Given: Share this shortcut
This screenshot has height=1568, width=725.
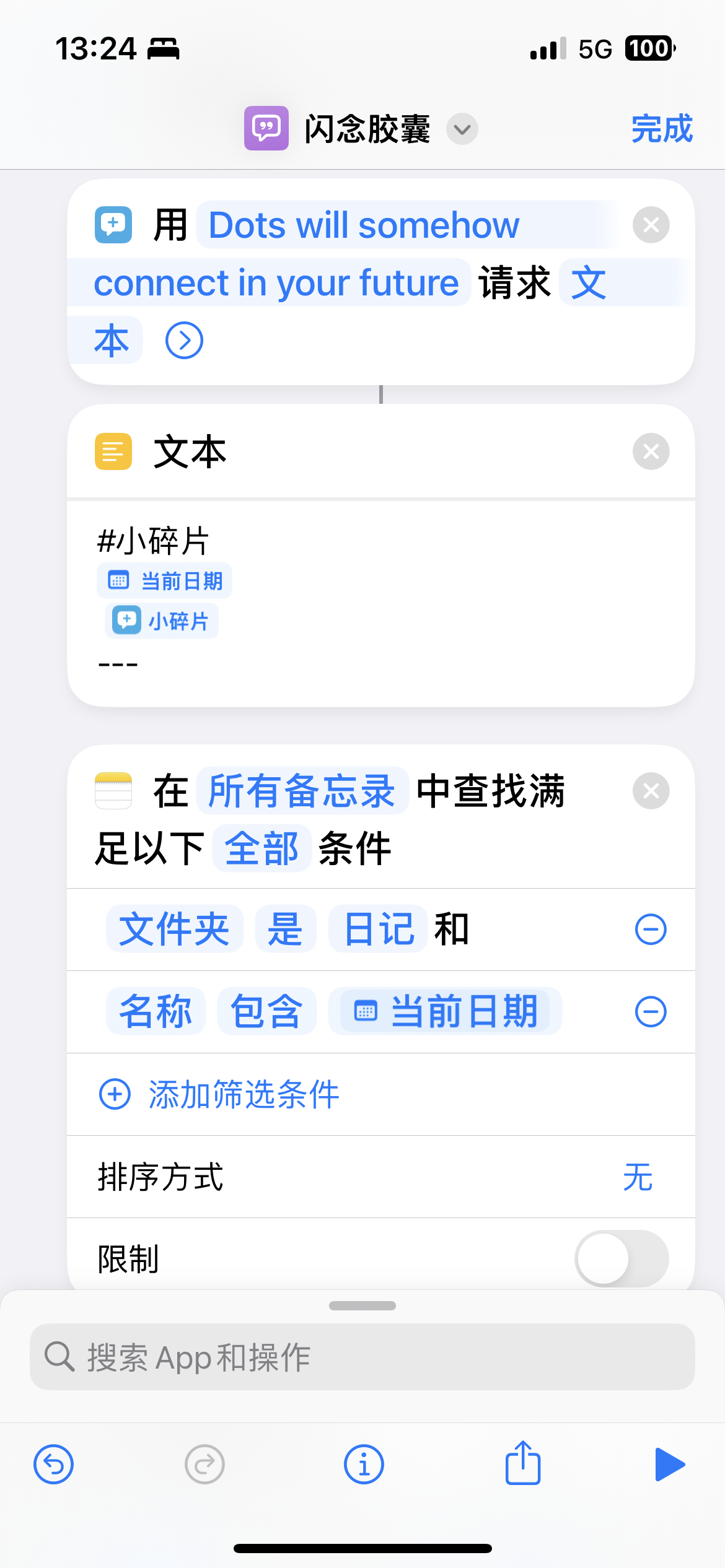Looking at the screenshot, I should 523,1463.
